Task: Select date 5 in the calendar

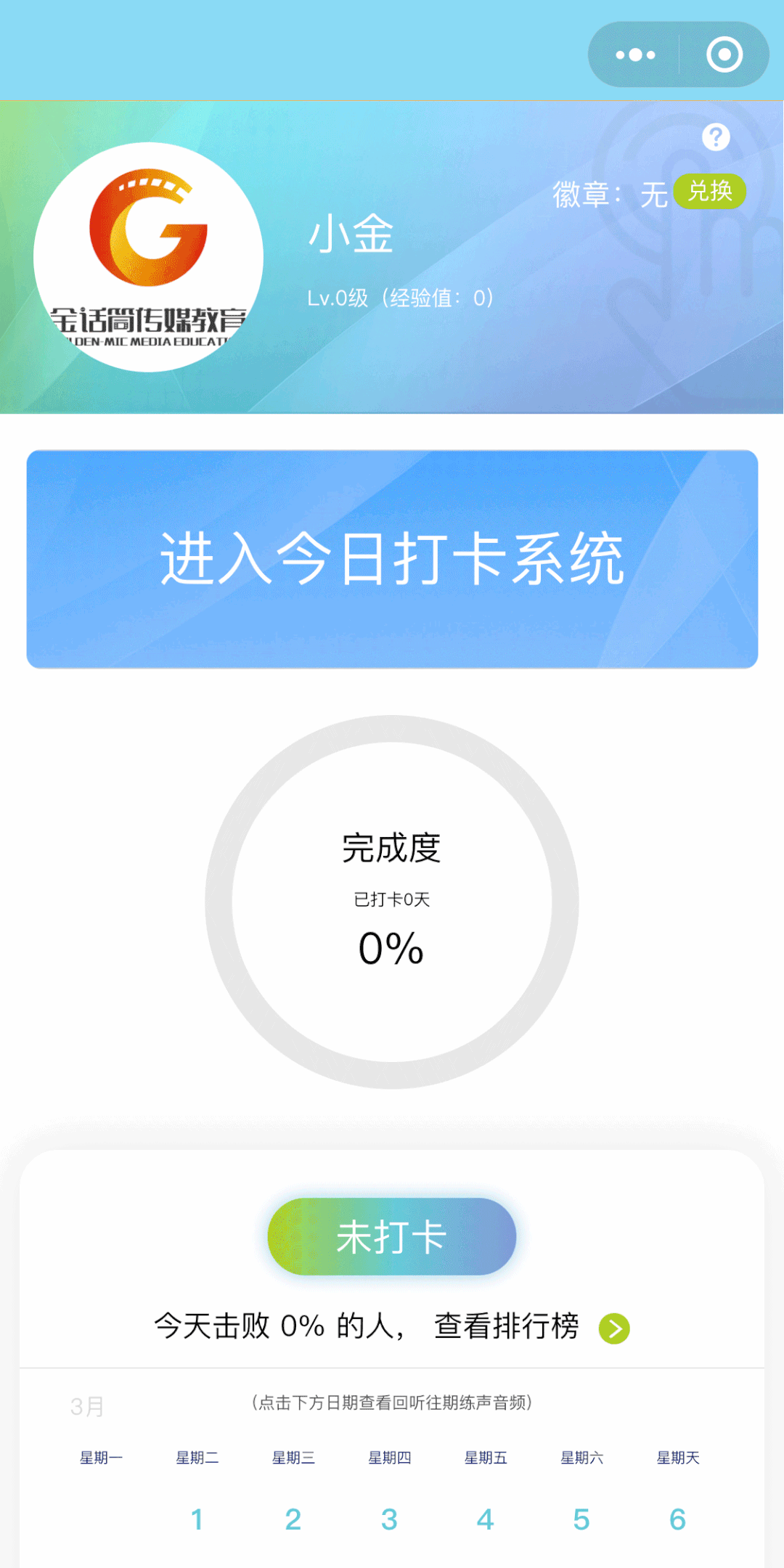Action: point(581,1519)
